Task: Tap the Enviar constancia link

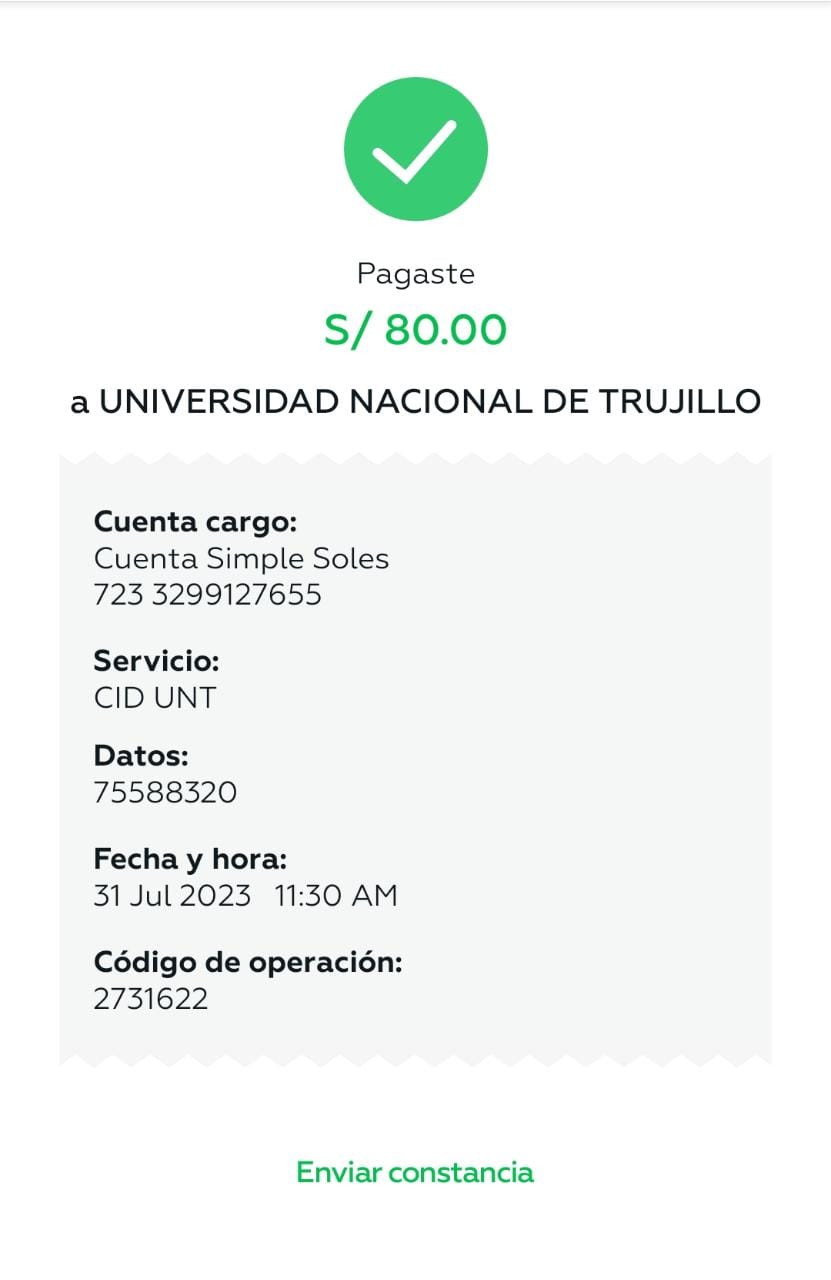Action: 415,1172
